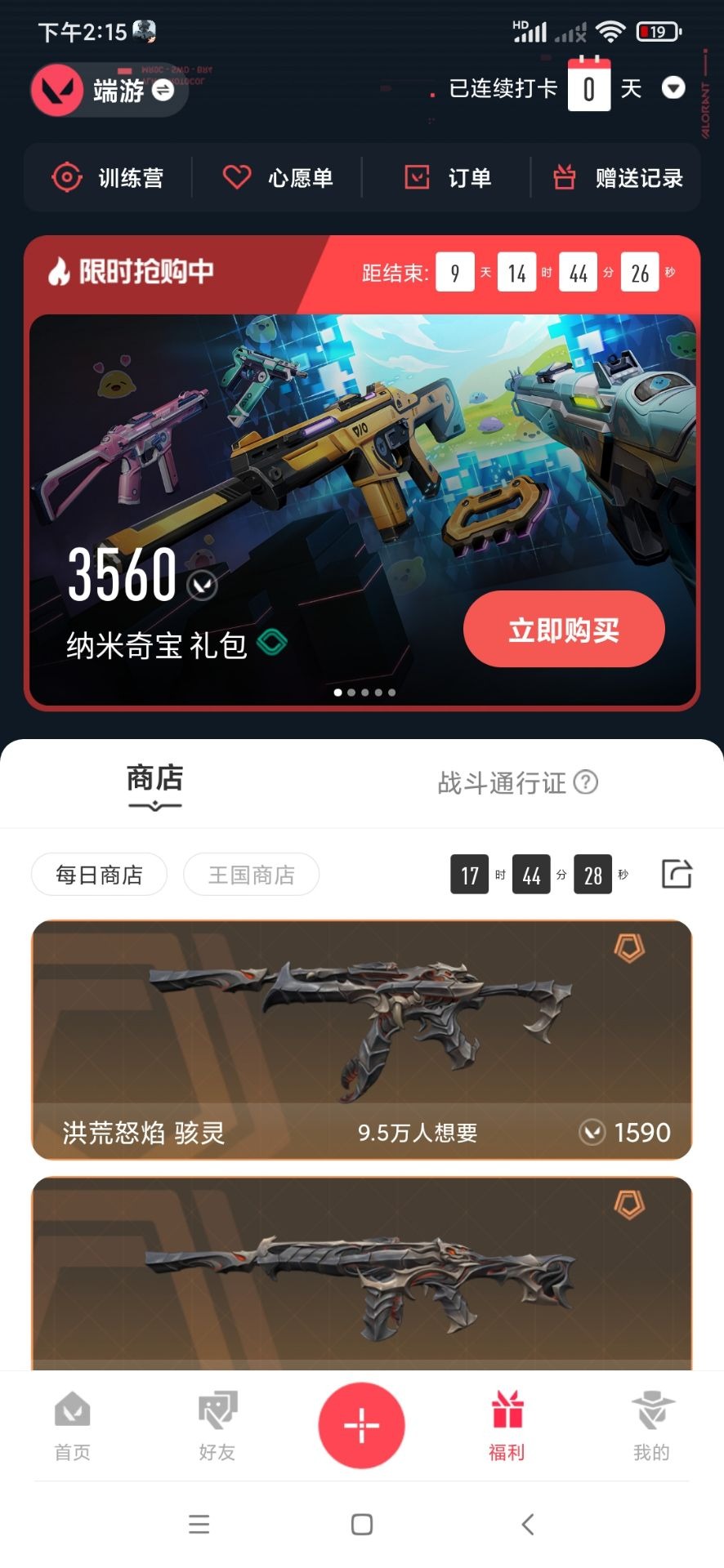
Task: Select 每日商店 chip
Action: tap(99, 875)
